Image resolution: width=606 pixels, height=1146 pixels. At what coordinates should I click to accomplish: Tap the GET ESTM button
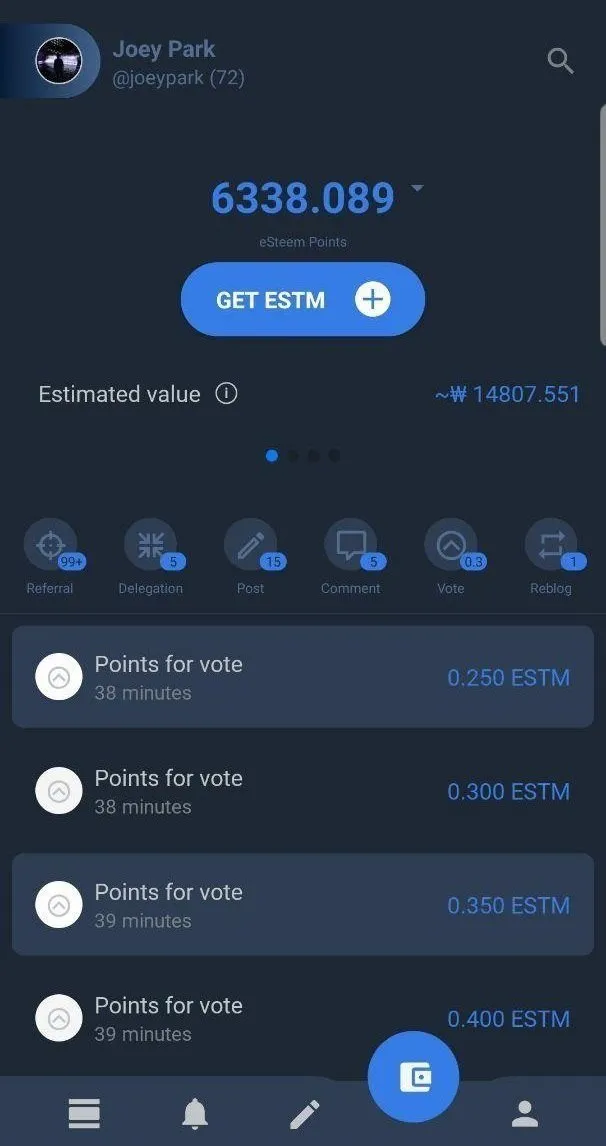tap(302, 299)
